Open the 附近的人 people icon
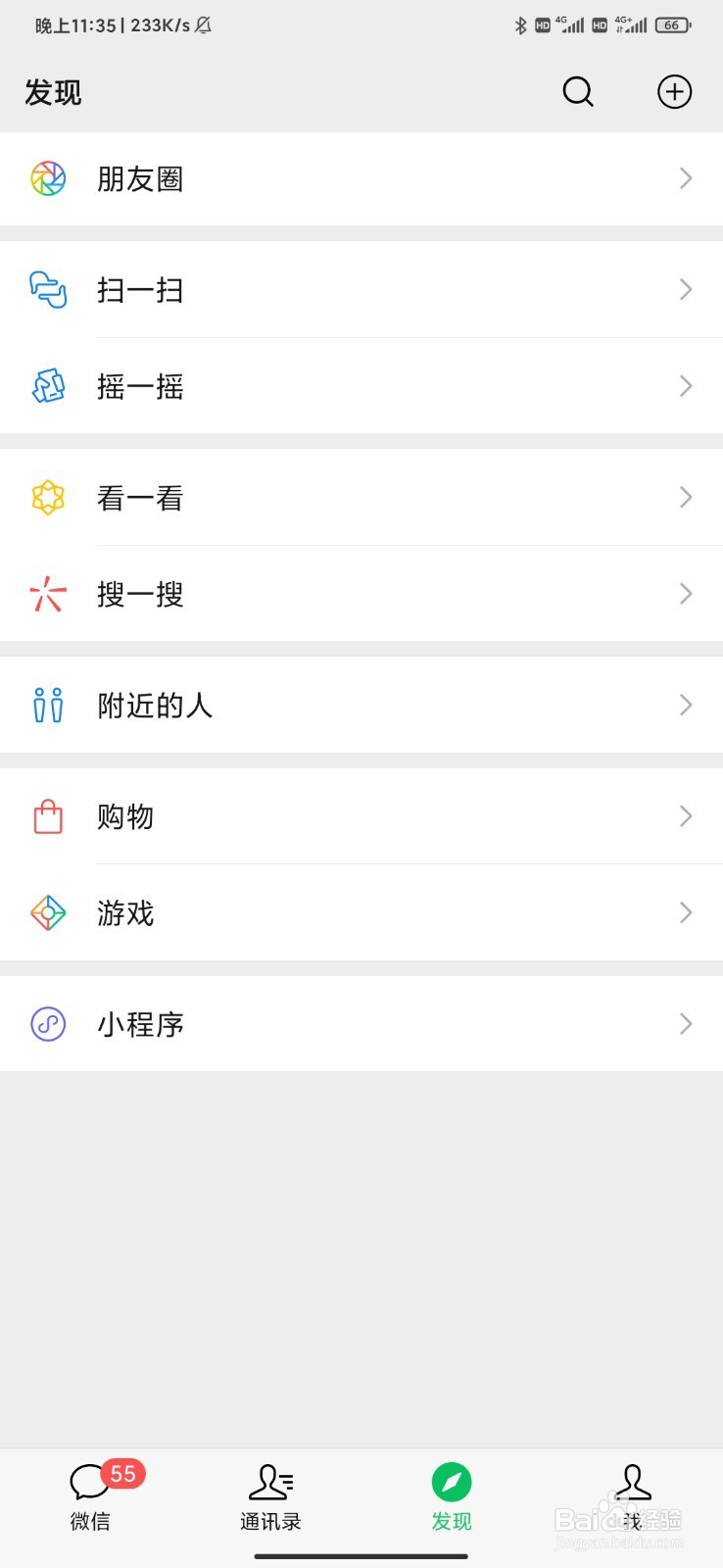723x1568 pixels. tap(47, 705)
